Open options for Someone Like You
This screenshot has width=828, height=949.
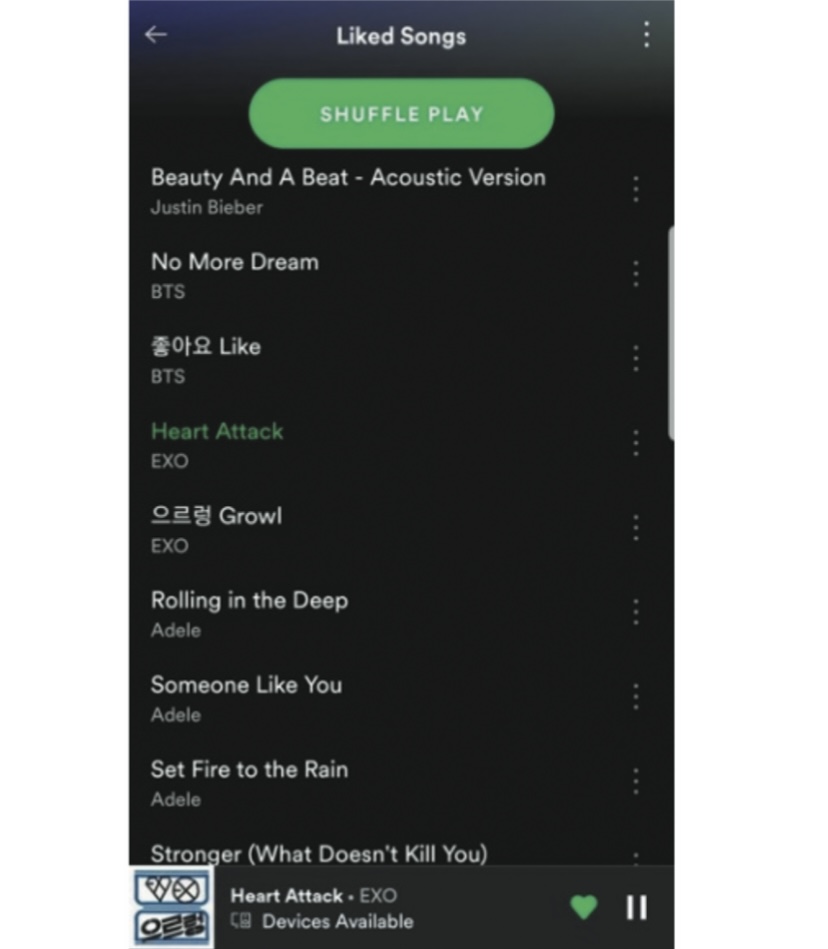pyautogui.click(x=635, y=697)
